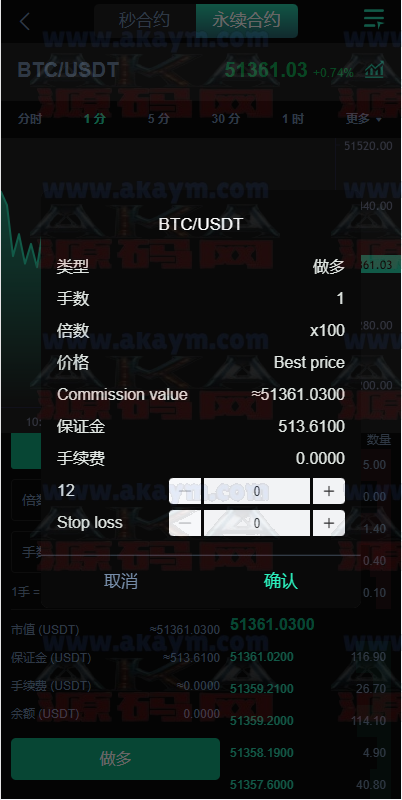Open the chart icon beside the price

375,69
